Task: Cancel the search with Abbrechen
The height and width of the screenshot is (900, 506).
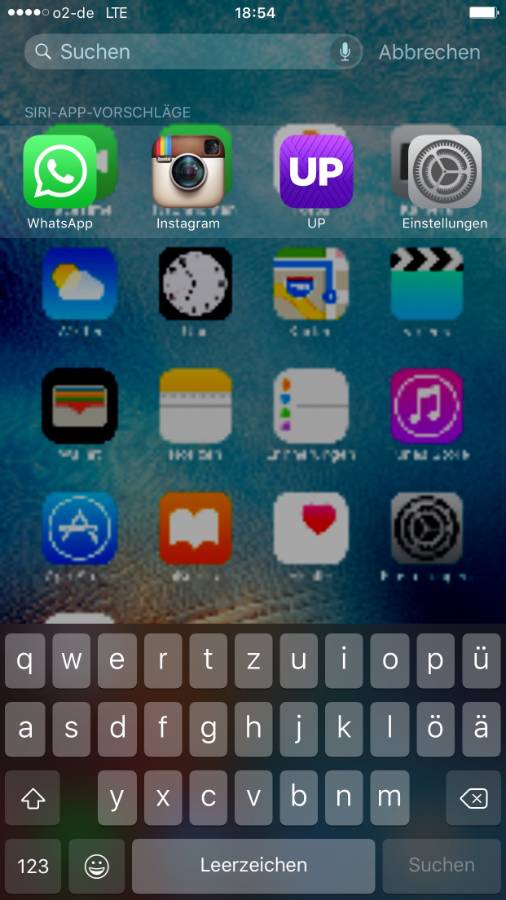Action: coord(429,52)
